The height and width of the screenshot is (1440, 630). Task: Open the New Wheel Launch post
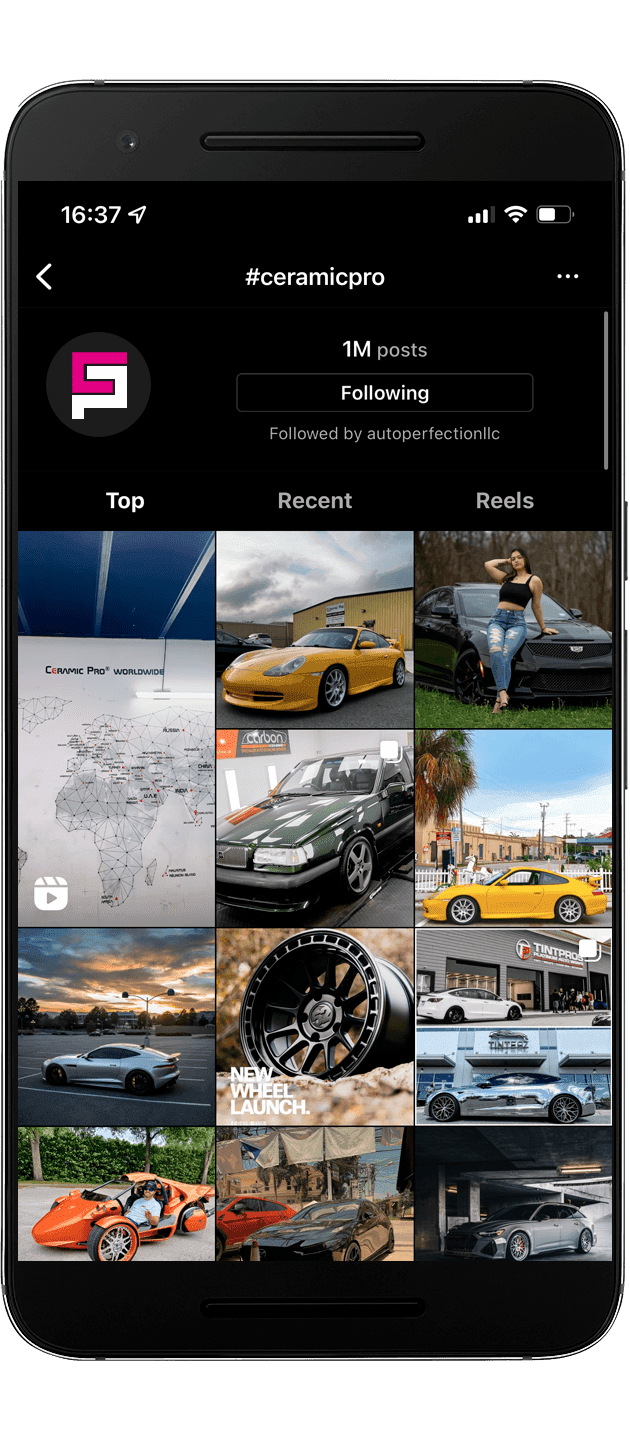tap(314, 1027)
